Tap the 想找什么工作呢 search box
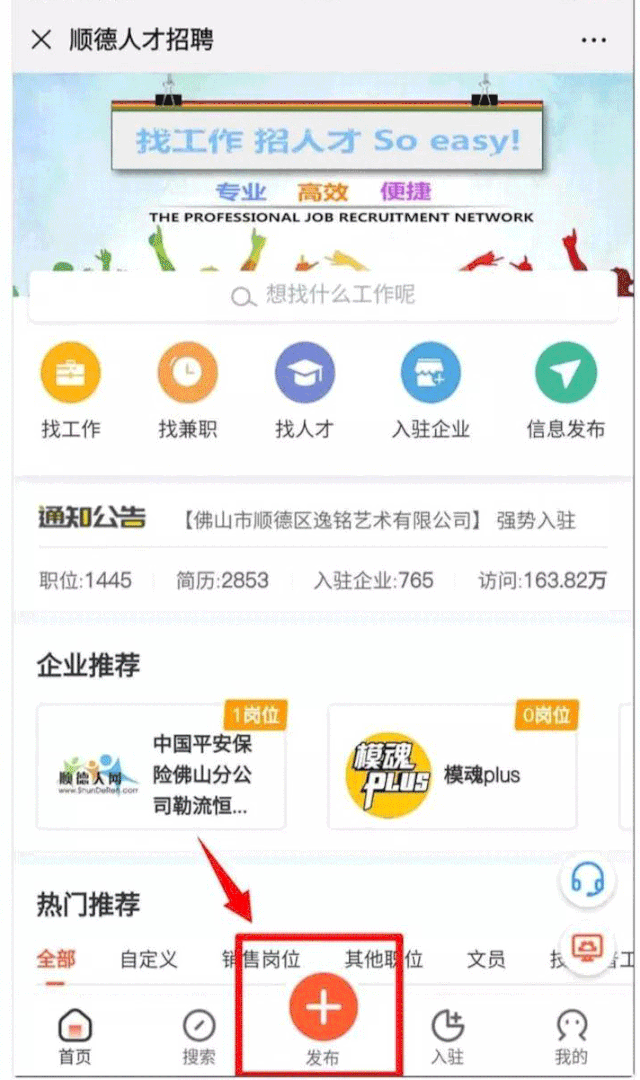This screenshot has height=1080, width=640. click(322, 295)
